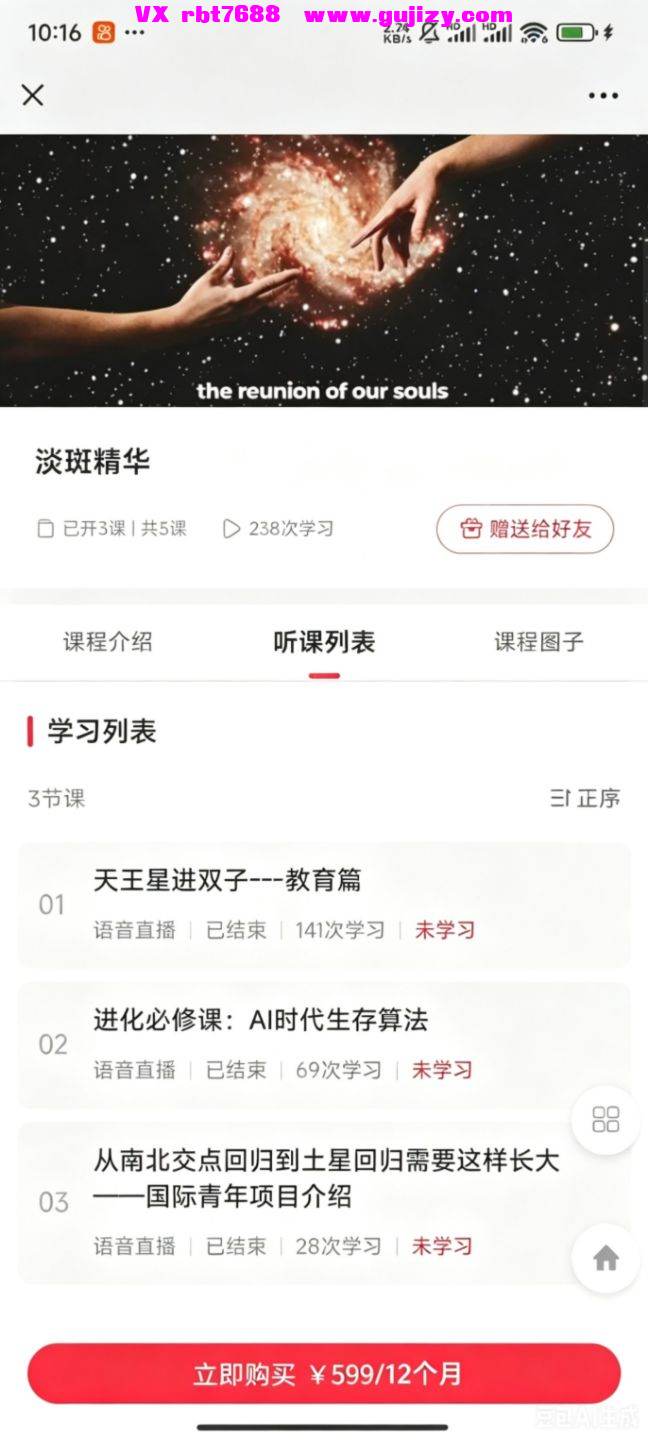
Task: Switch to the 课程图子 tab
Action: pyautogui.click(x=539, y=642)
